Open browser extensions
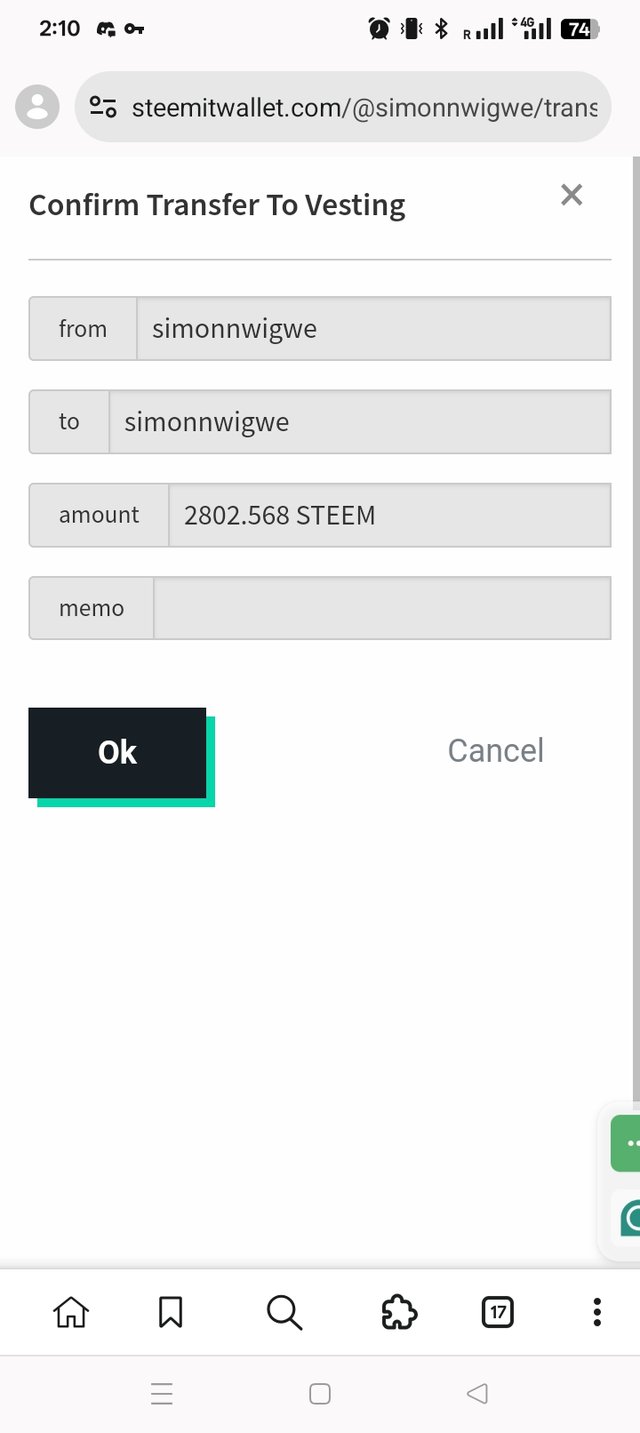 coord(399,1311)
